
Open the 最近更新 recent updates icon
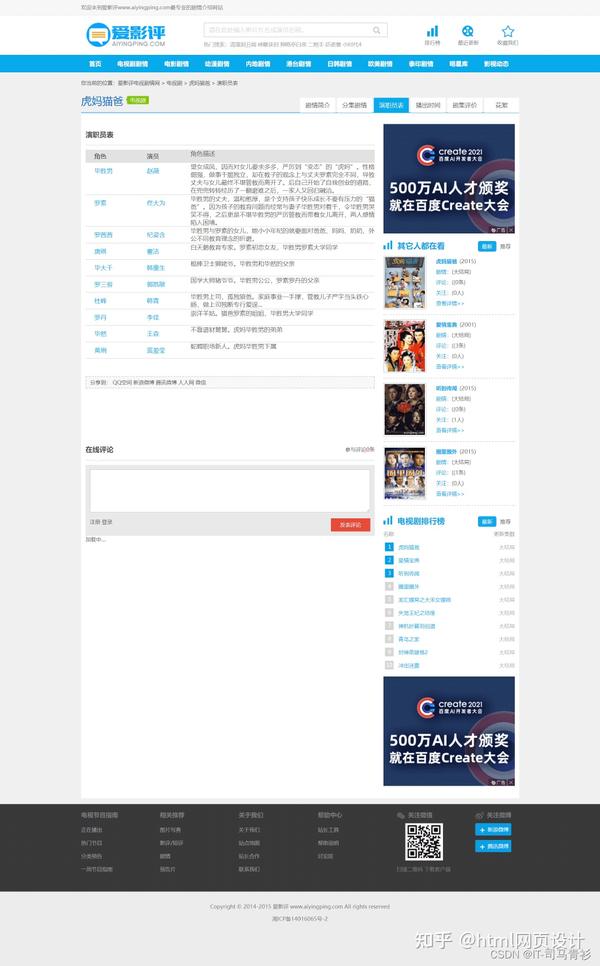click(468, 35)
